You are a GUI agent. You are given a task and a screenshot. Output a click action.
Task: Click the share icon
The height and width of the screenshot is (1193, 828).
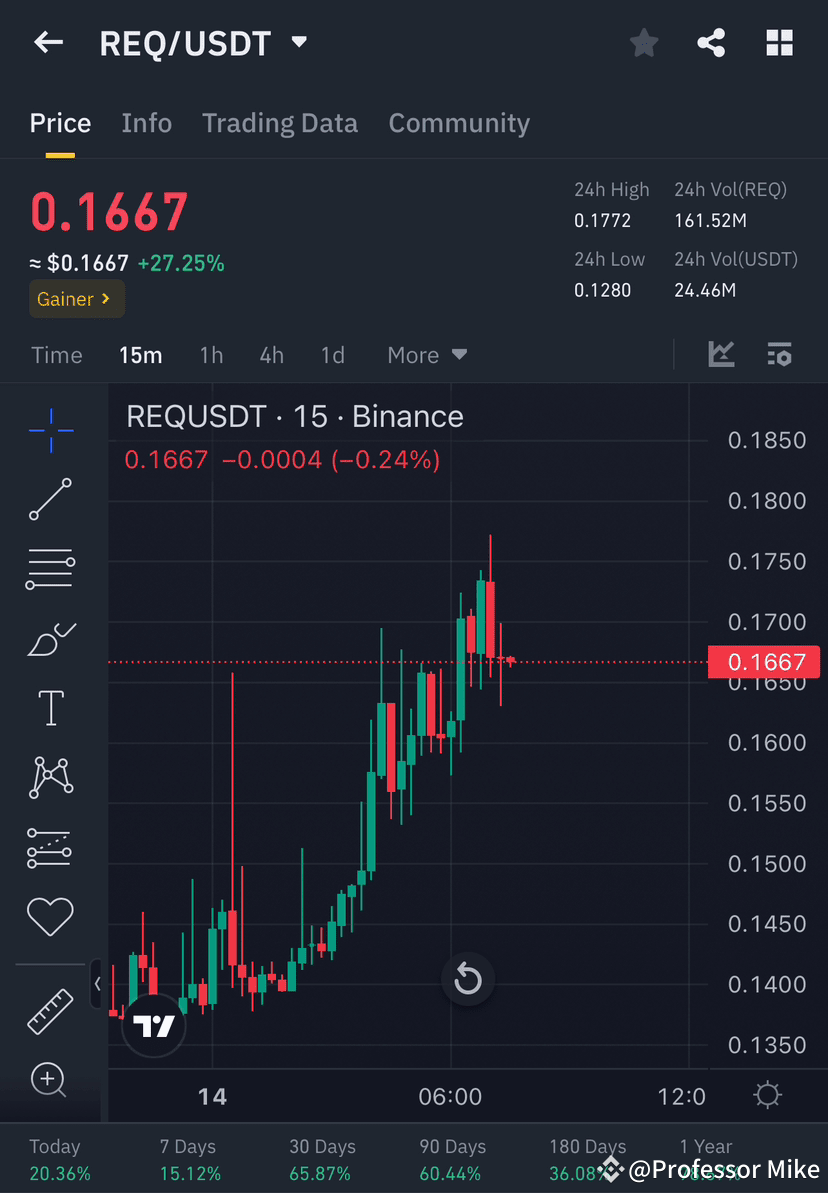click(711, 42)
